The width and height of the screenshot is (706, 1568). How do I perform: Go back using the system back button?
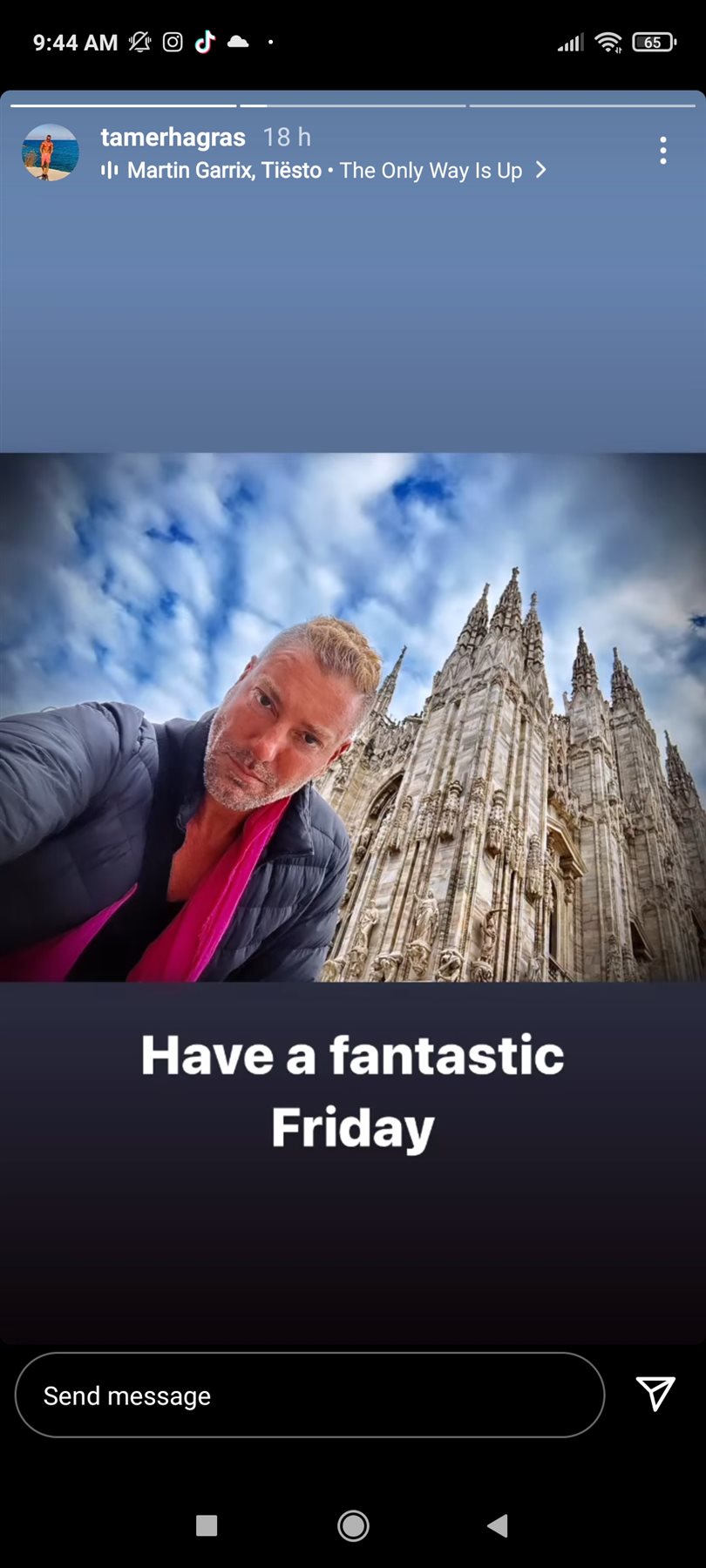(498, 1525)
